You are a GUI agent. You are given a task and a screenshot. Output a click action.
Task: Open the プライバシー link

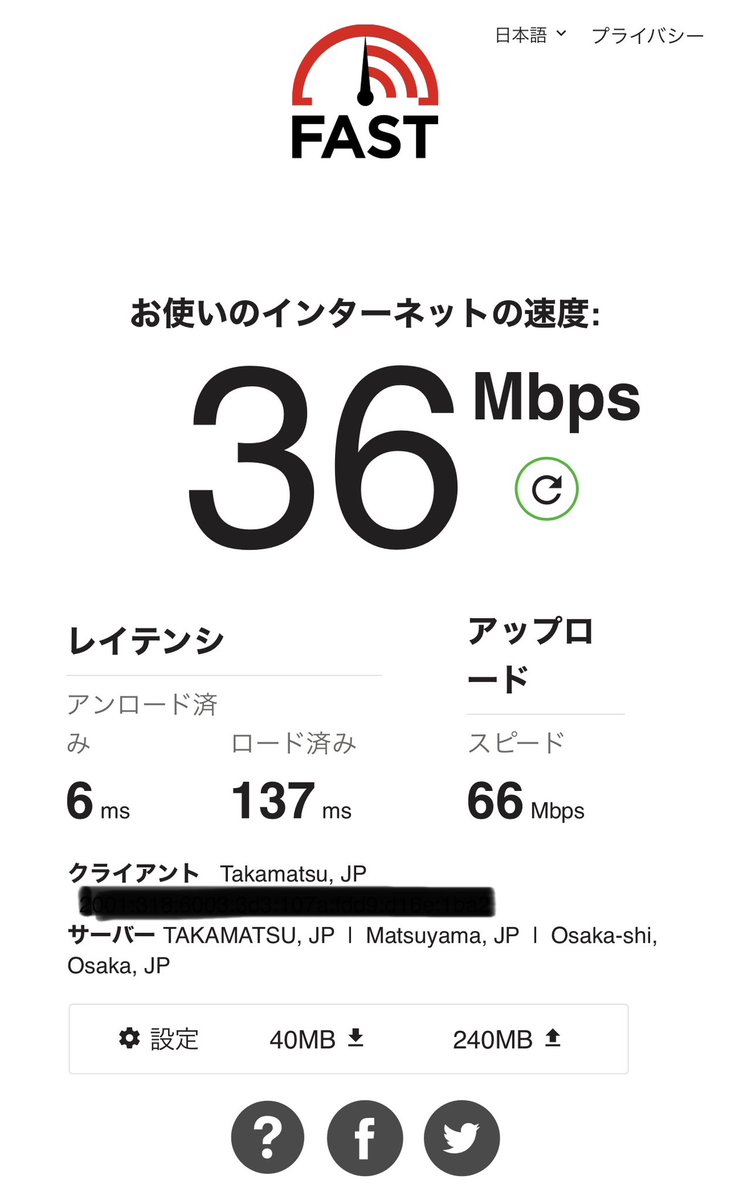(647, 36)
